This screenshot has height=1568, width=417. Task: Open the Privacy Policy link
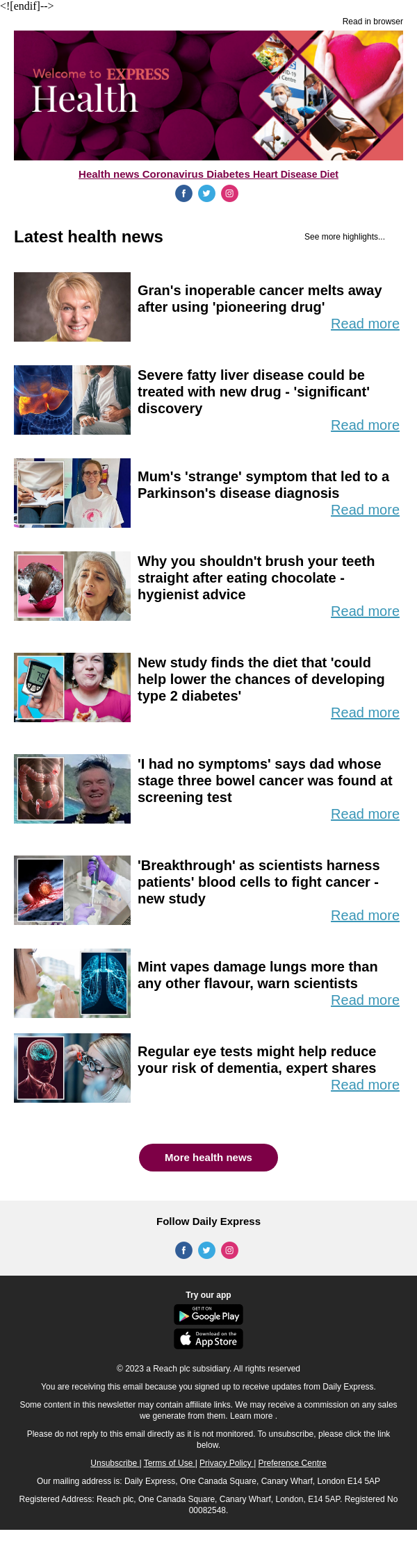click(225, 1463)
